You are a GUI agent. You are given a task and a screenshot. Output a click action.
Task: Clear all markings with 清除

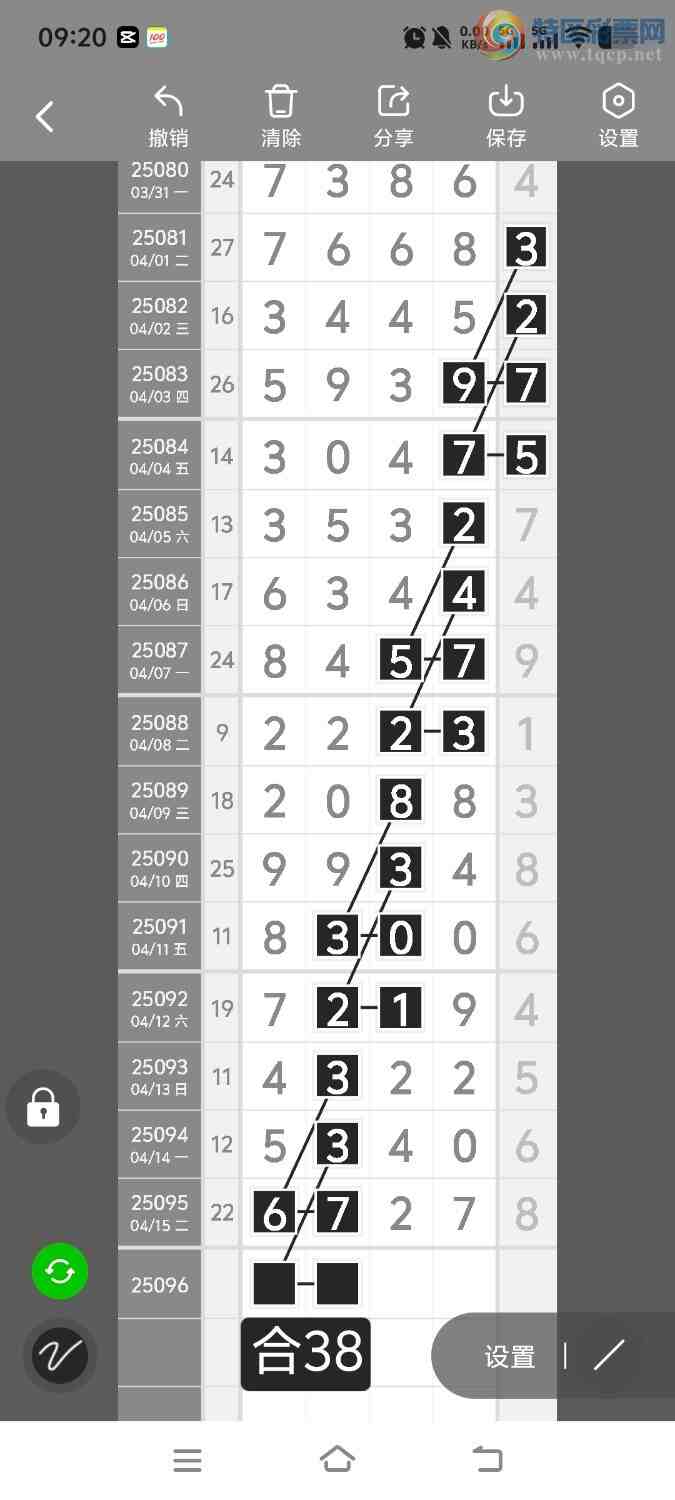coord(281,116)
